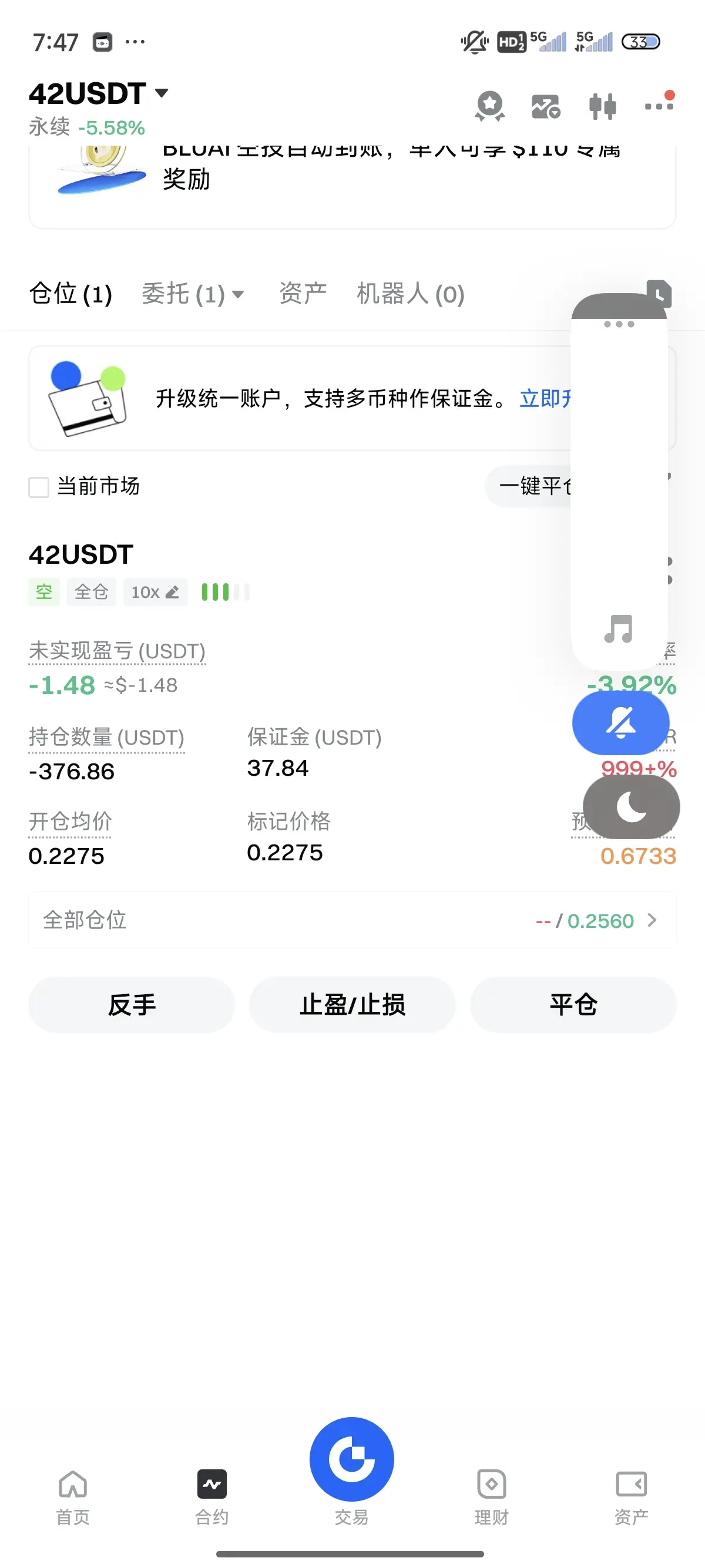Open the 合约 futures tab
705x1568 pixels.
pos(212,1498)
